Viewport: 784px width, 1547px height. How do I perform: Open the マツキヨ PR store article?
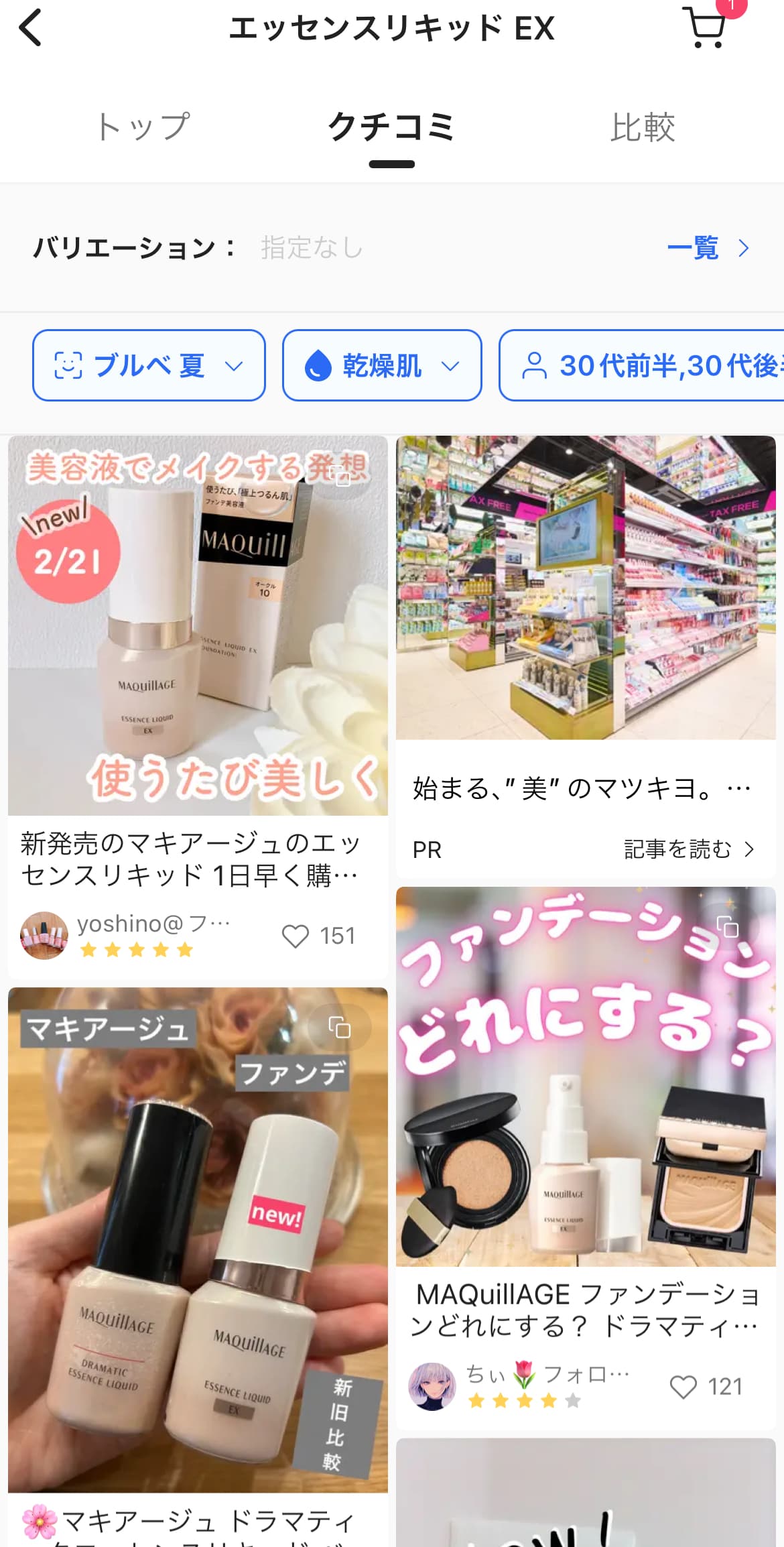(585, 588)
